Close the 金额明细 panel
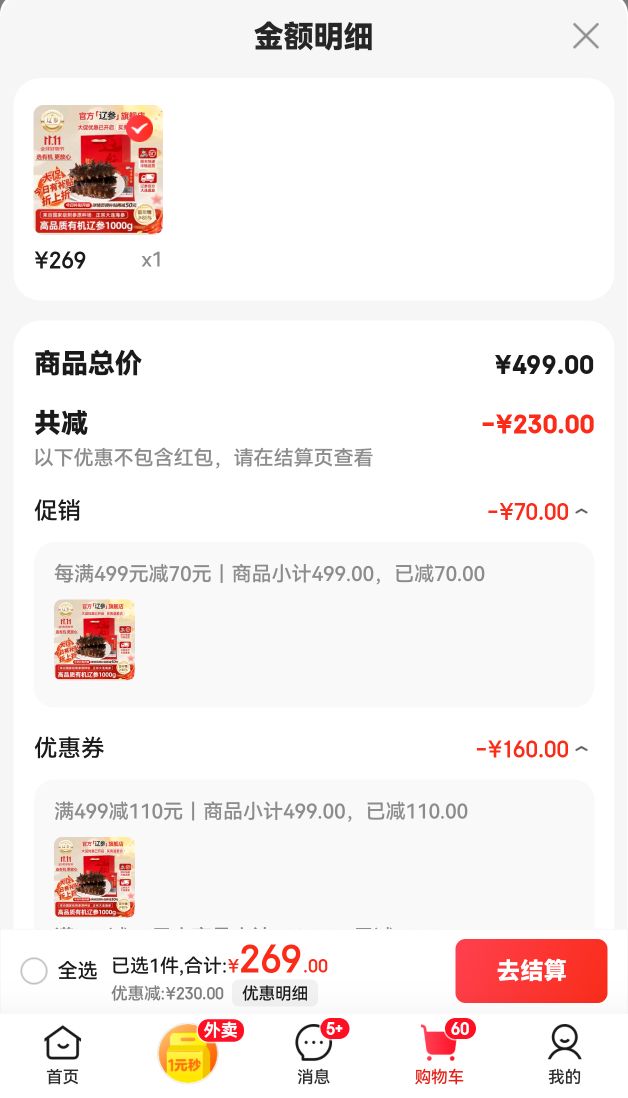Image resolution: width=628 pixels, height=1098 pixels. pos(585,36)
